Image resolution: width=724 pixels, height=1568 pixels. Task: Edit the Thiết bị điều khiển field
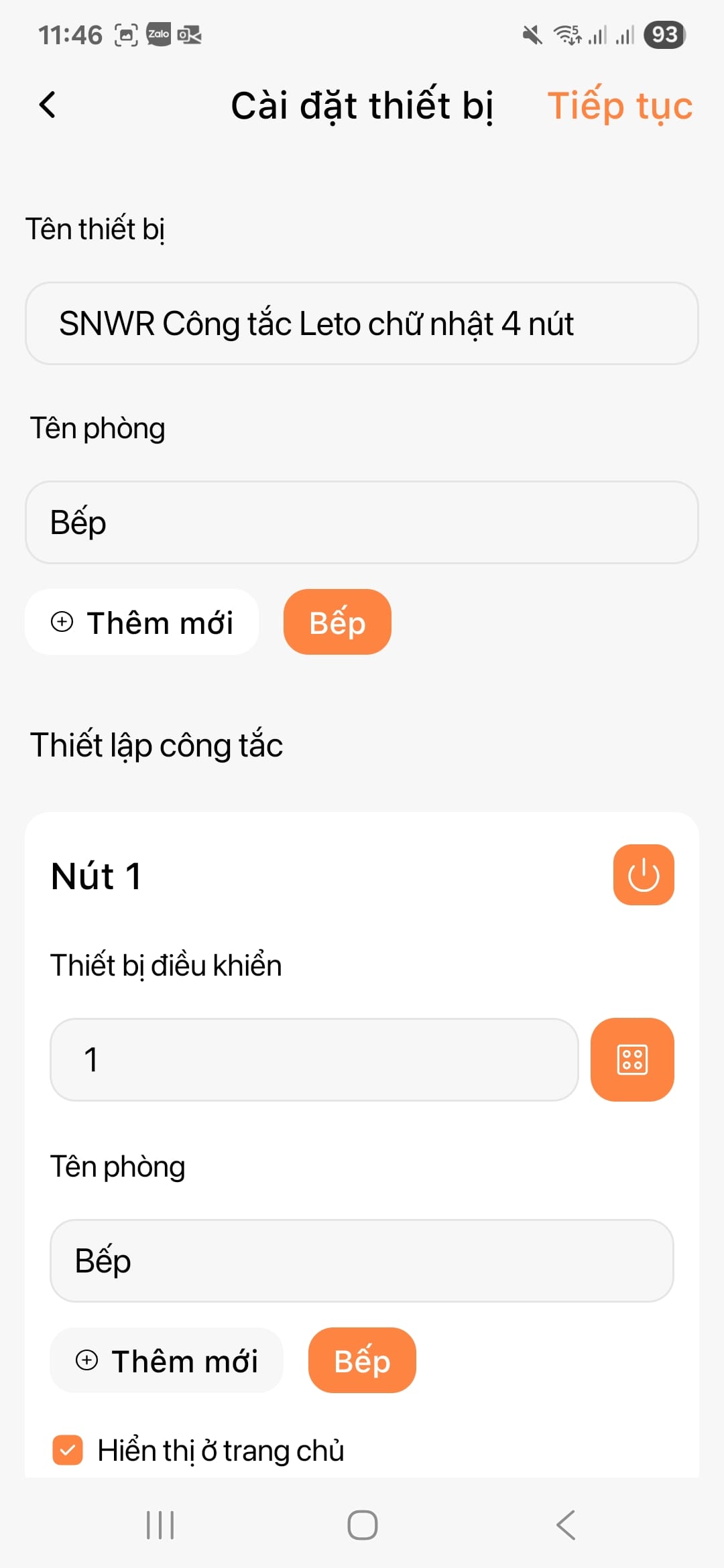coord(314,1060)
